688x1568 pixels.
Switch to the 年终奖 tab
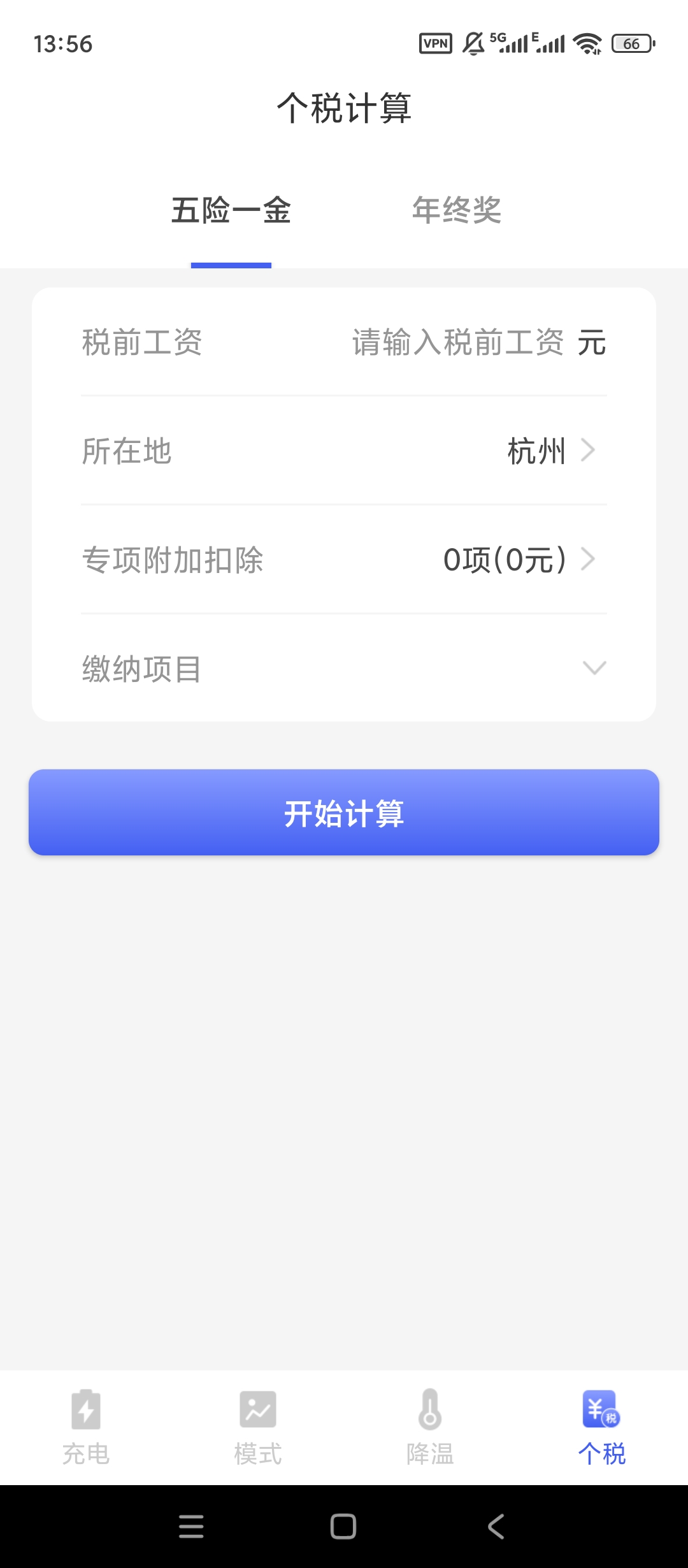(x=457, y=210)
